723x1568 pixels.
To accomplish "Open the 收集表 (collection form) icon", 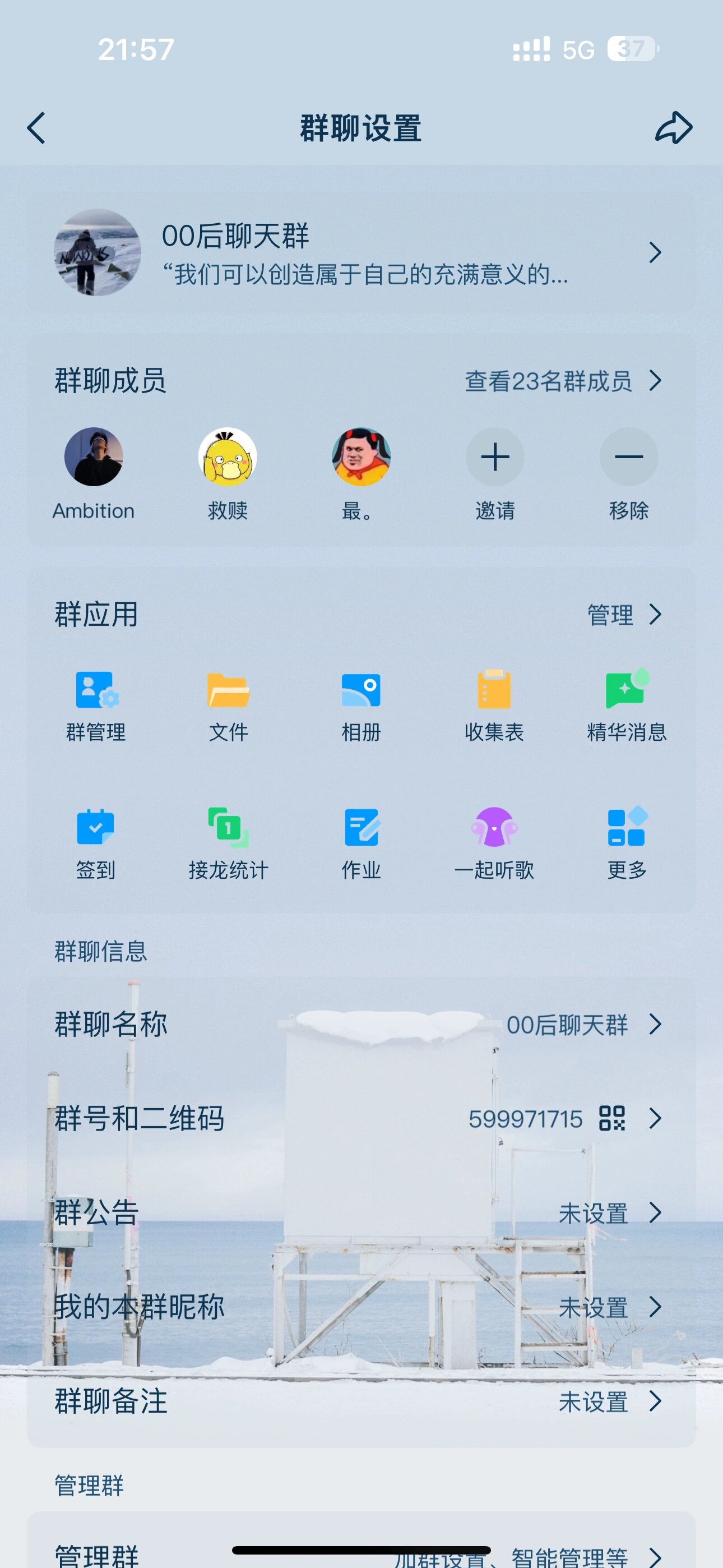I will point(494,692).
